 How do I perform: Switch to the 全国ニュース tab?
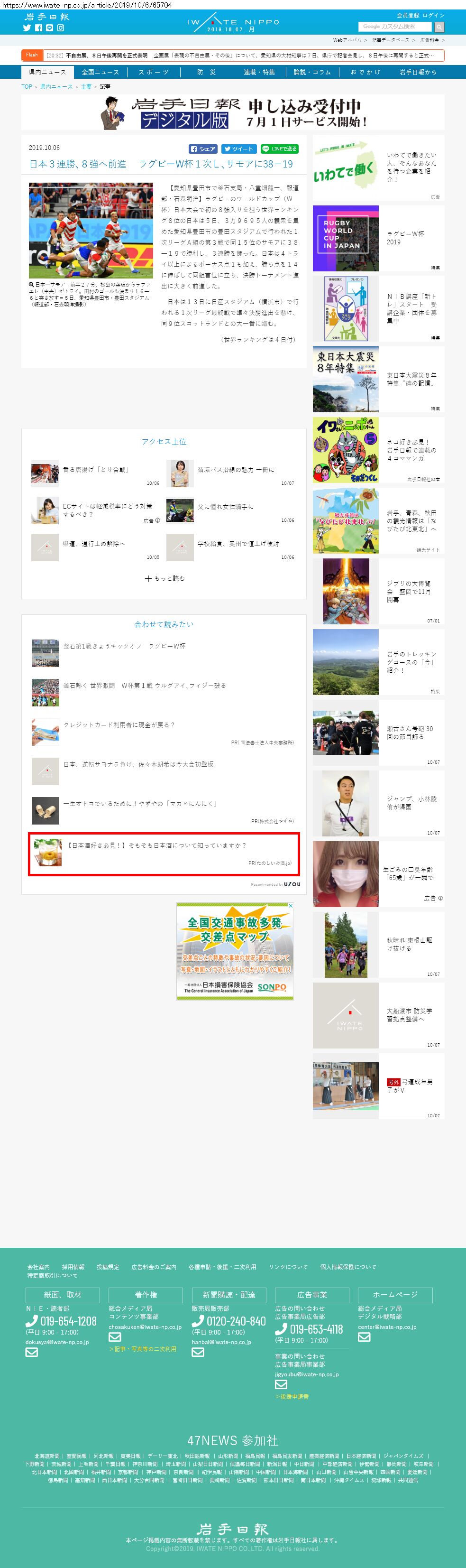click(x=101, y=72)
